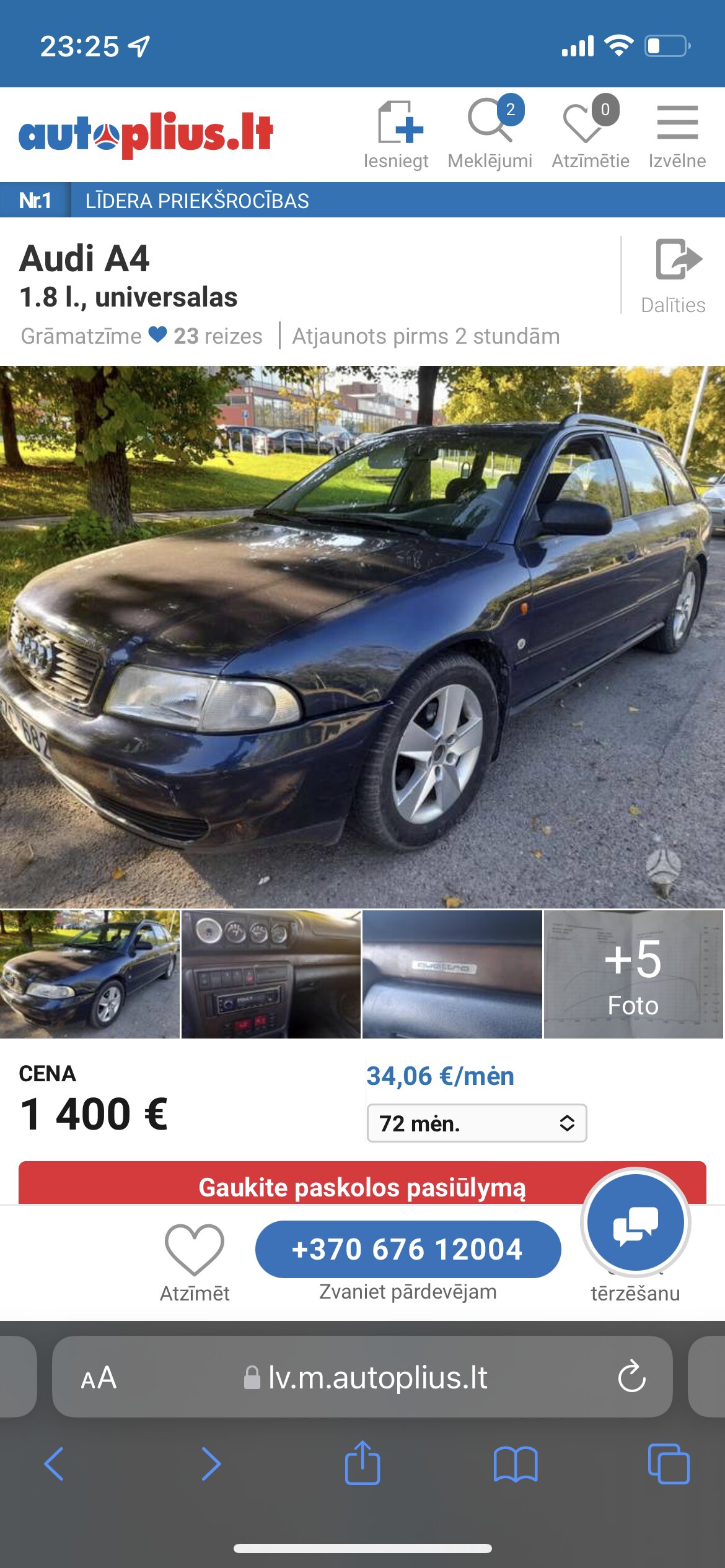Image resolution: width=725 pixels, height=1568 pixels.
Task: Open the +5 Foto gallery tile
Action: point(634,974)
